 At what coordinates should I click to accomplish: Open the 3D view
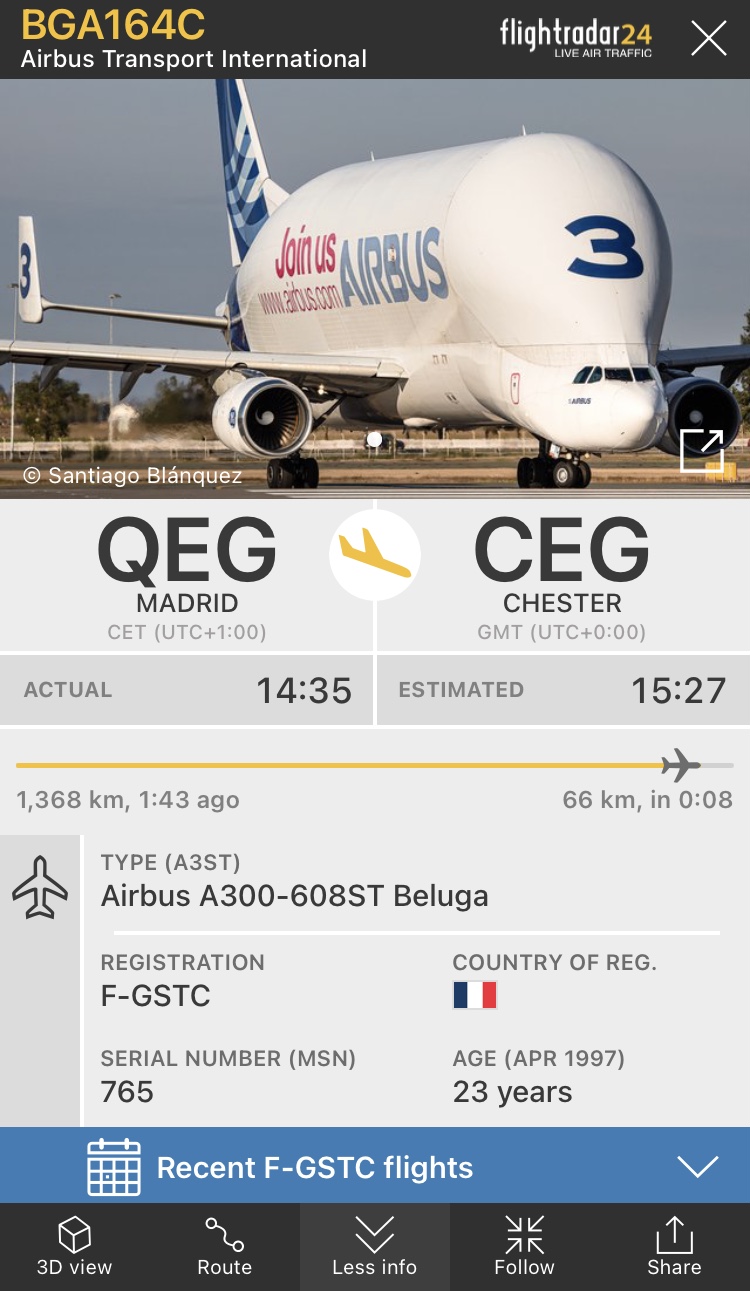point(74,1247)
